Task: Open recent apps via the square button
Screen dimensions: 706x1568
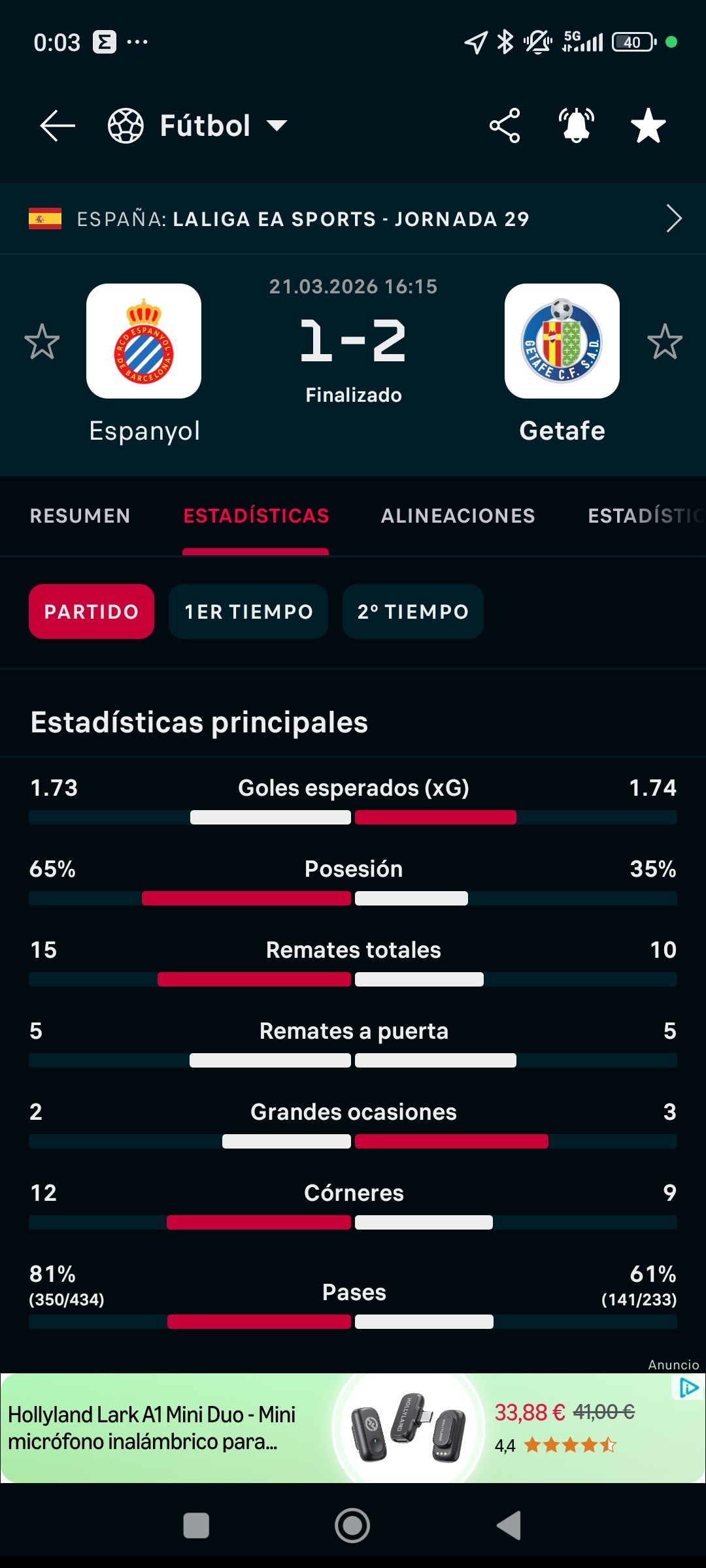Action: (x=196, y=1526)
